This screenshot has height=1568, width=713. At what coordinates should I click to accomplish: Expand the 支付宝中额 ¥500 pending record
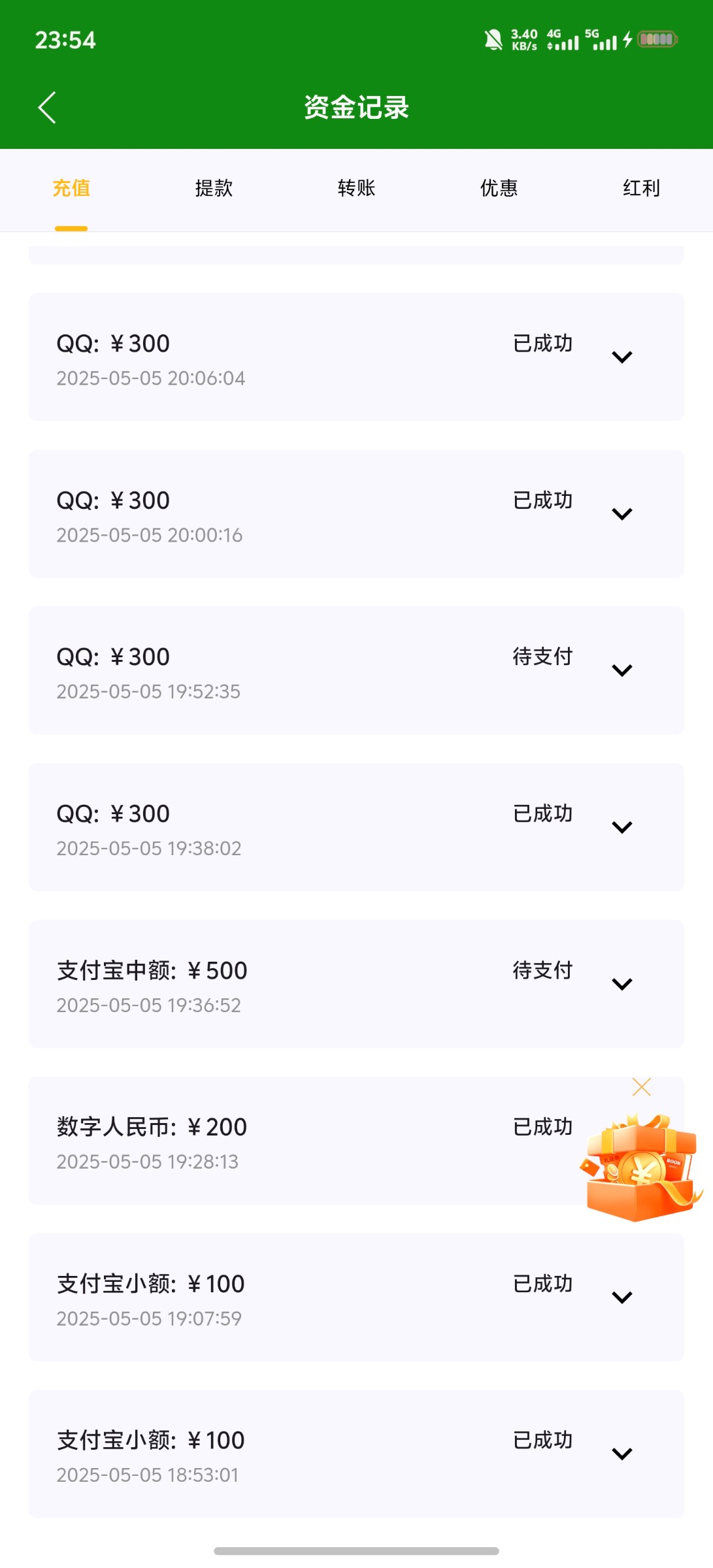tap(622, 984)
